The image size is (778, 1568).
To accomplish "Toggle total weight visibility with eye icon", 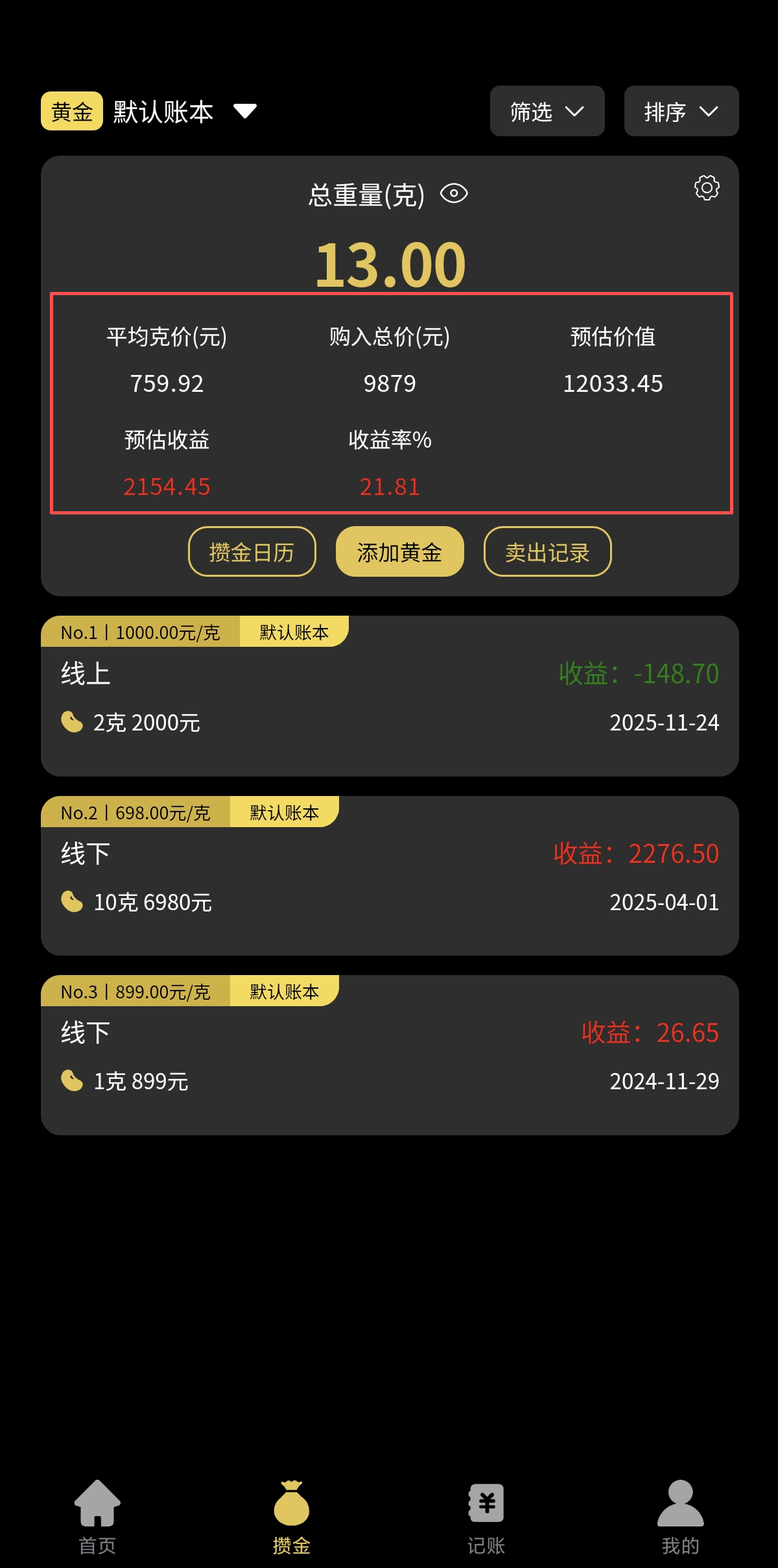I will [x=454, y=193].
